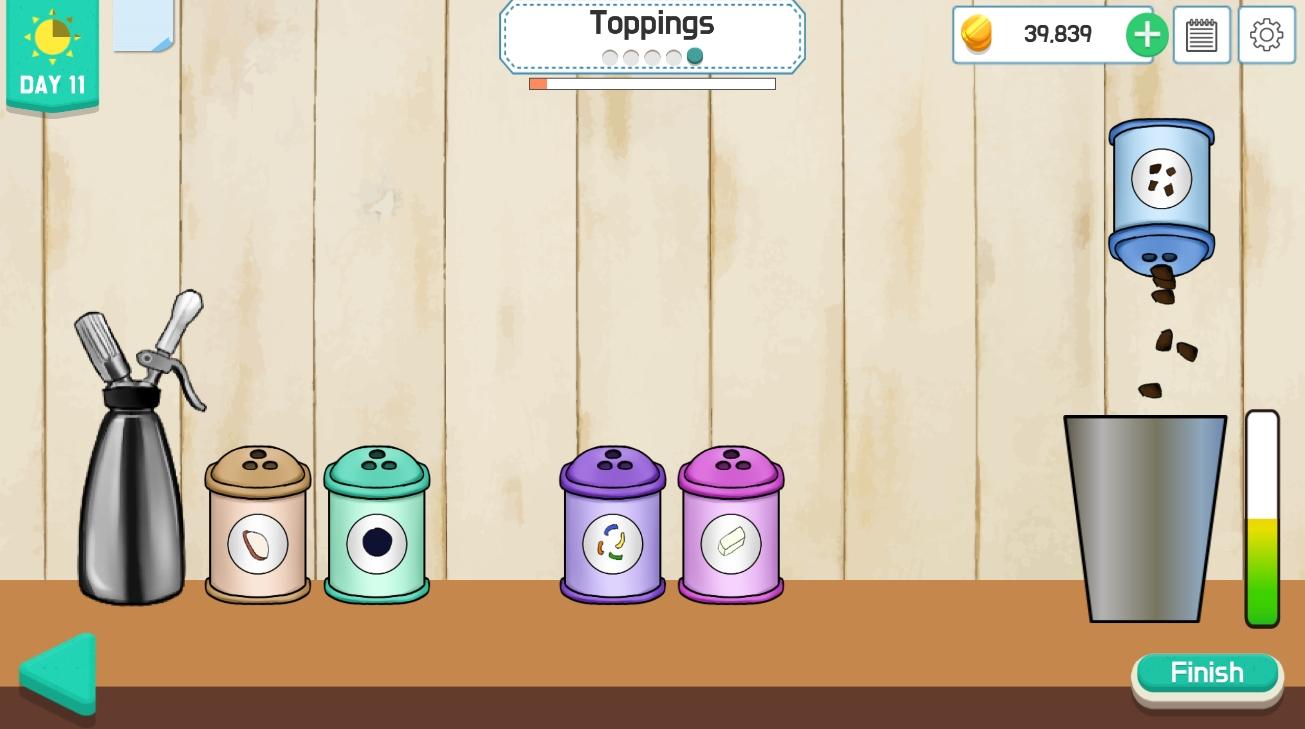Screen dimensions: 1305x729
Task: Go back with the green arrow
Action: [60, 674]
